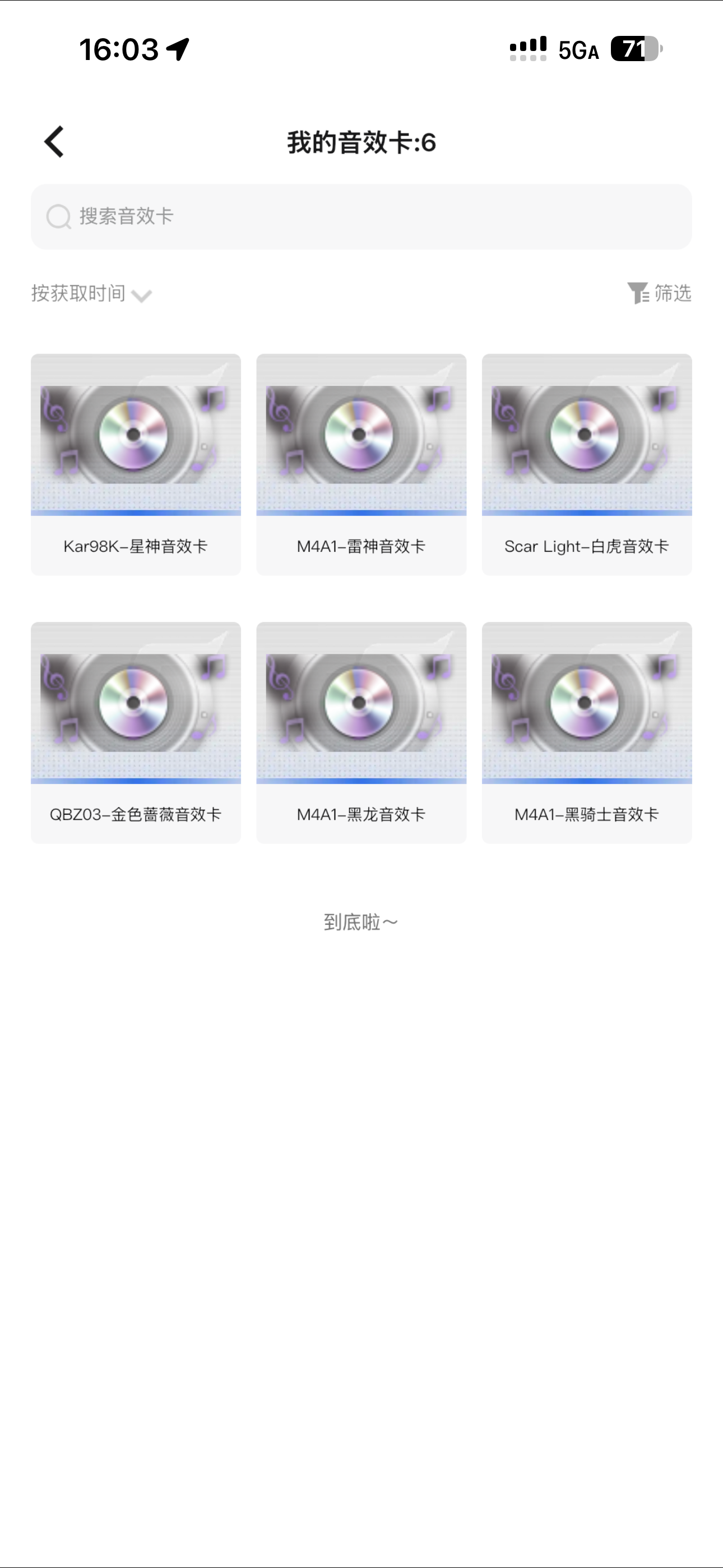Viewport: 723px width, 1568px height.
Task: Open the Kar98K-星神音效卡 card
Action: [136, 464]
